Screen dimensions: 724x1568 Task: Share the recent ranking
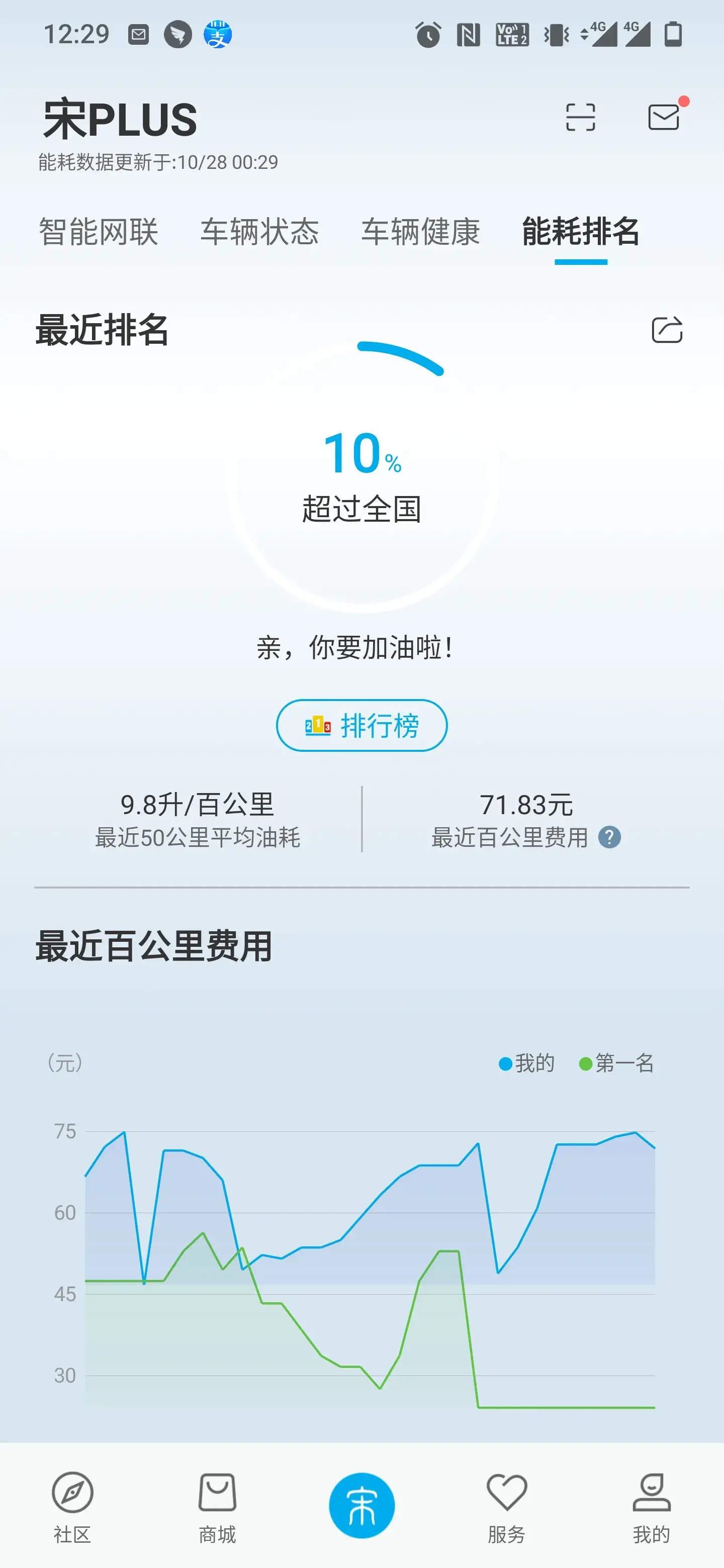[667, 330]
